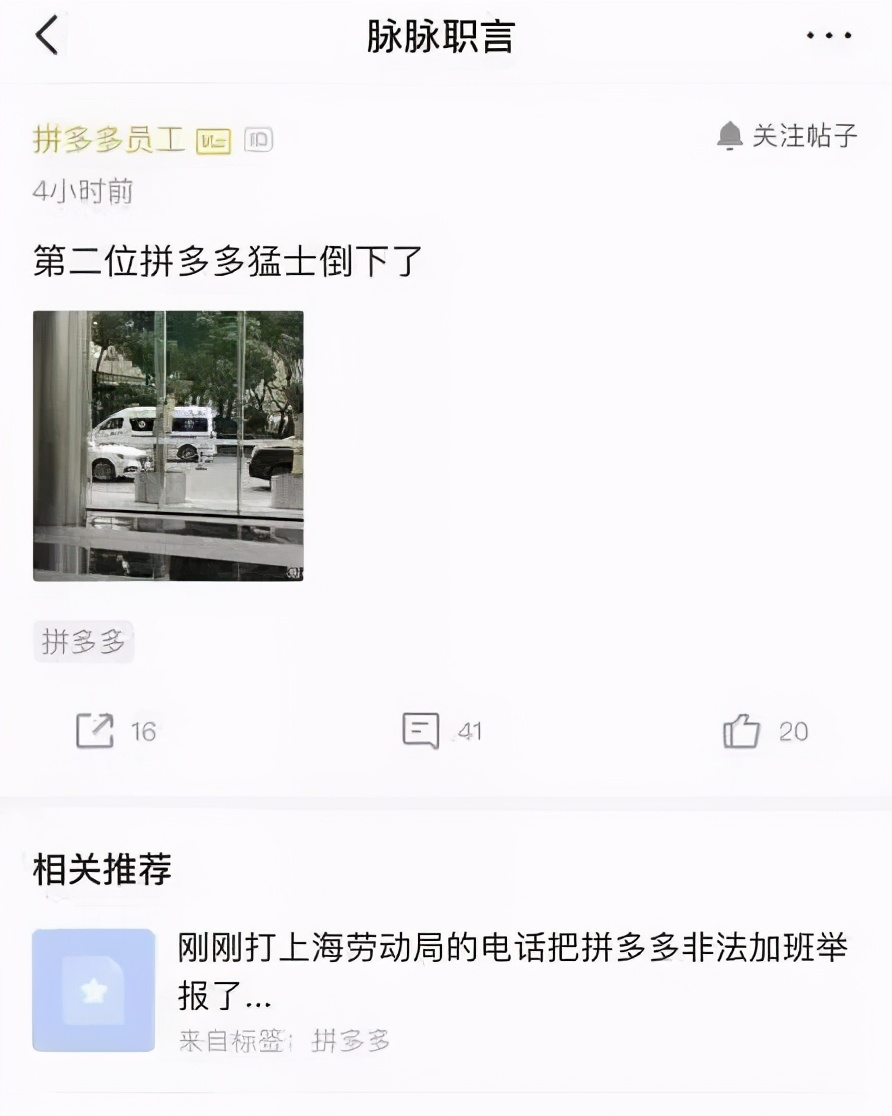Open the 相关推荐 section heading

[100, 870]
